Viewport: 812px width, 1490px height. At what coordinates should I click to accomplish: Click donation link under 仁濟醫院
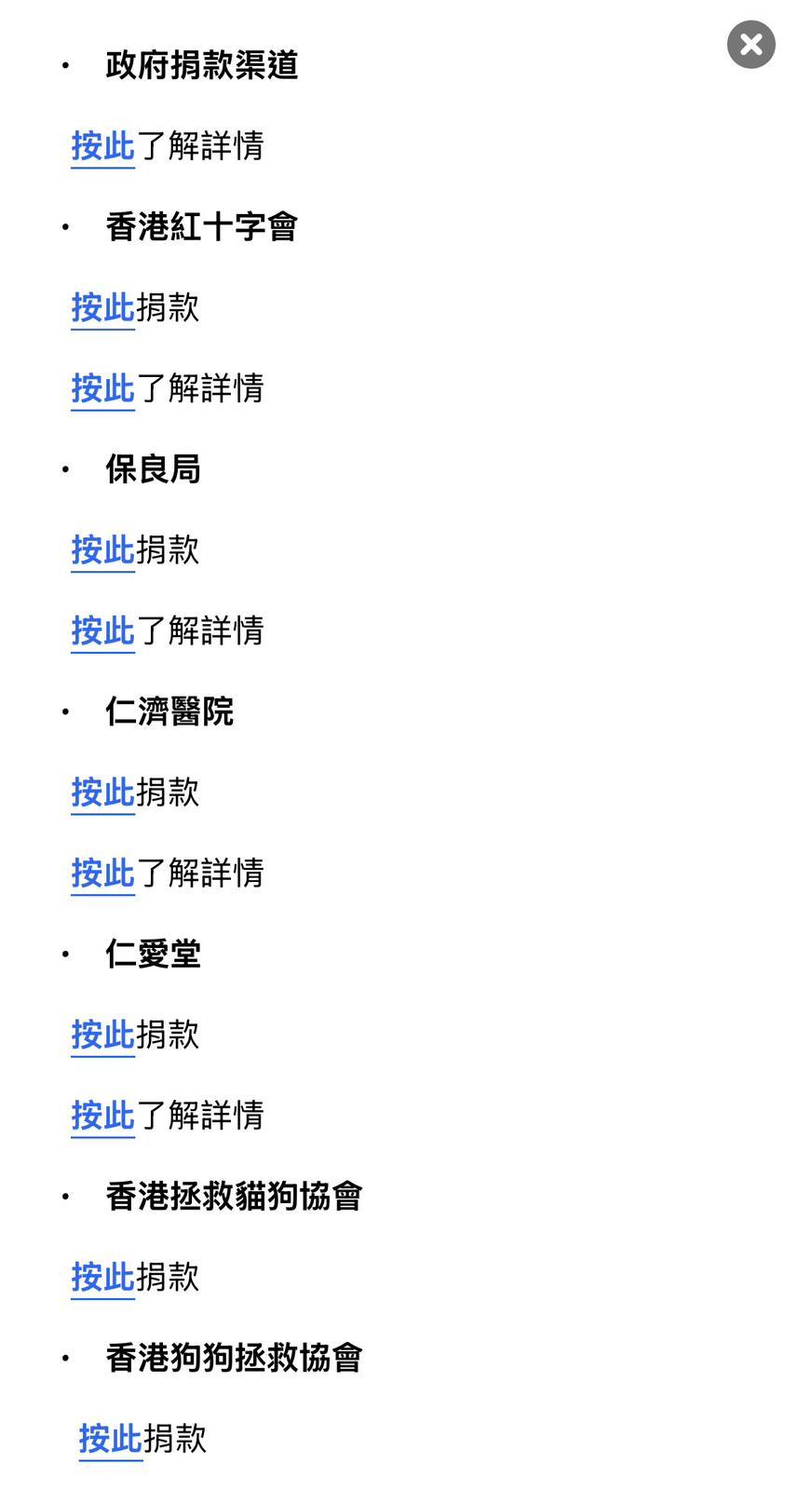coord(102,792)
